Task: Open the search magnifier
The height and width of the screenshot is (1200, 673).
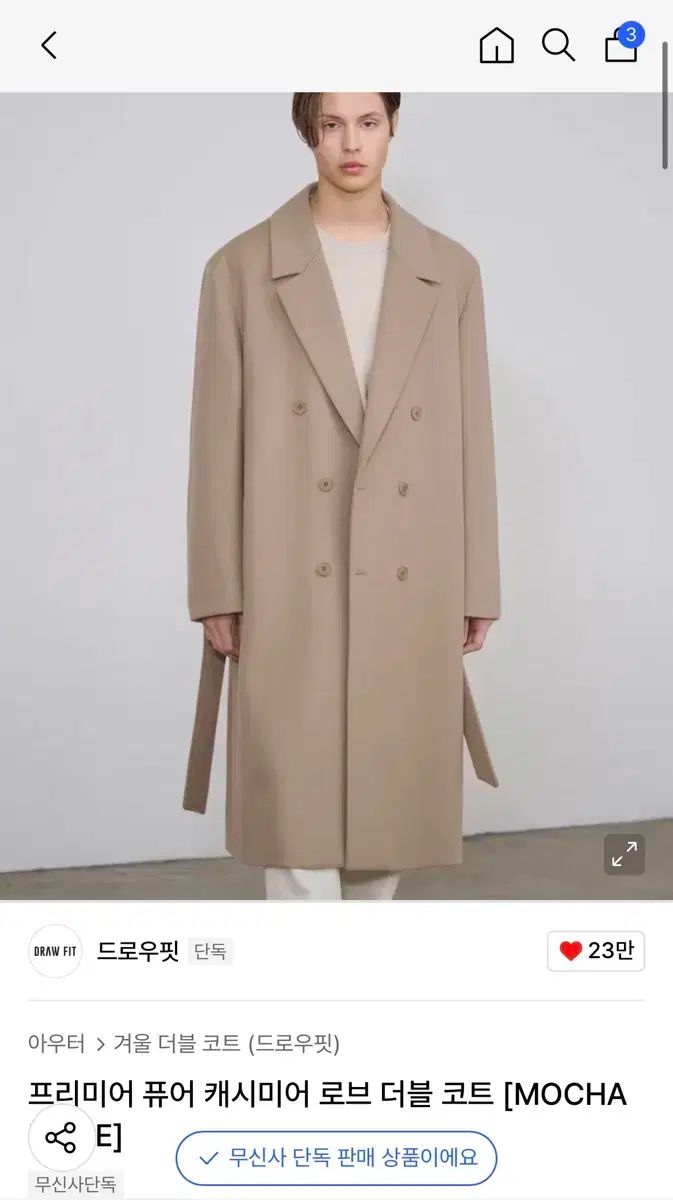Action: [558, 45]
